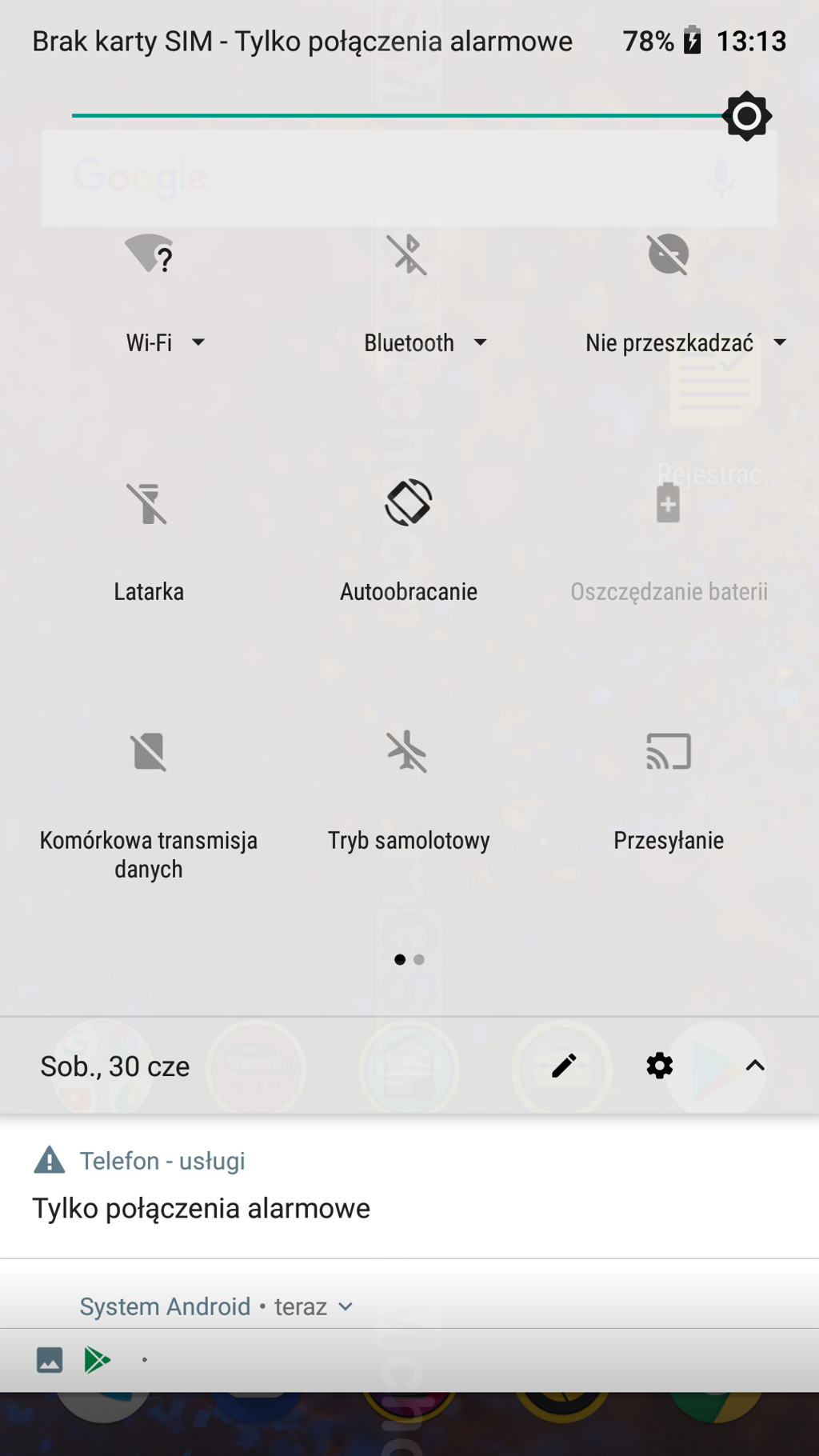Expand the Wi-Fi dropdown arrow
This screenshot has height=1456, width=819.
click(x=198, y=343)
